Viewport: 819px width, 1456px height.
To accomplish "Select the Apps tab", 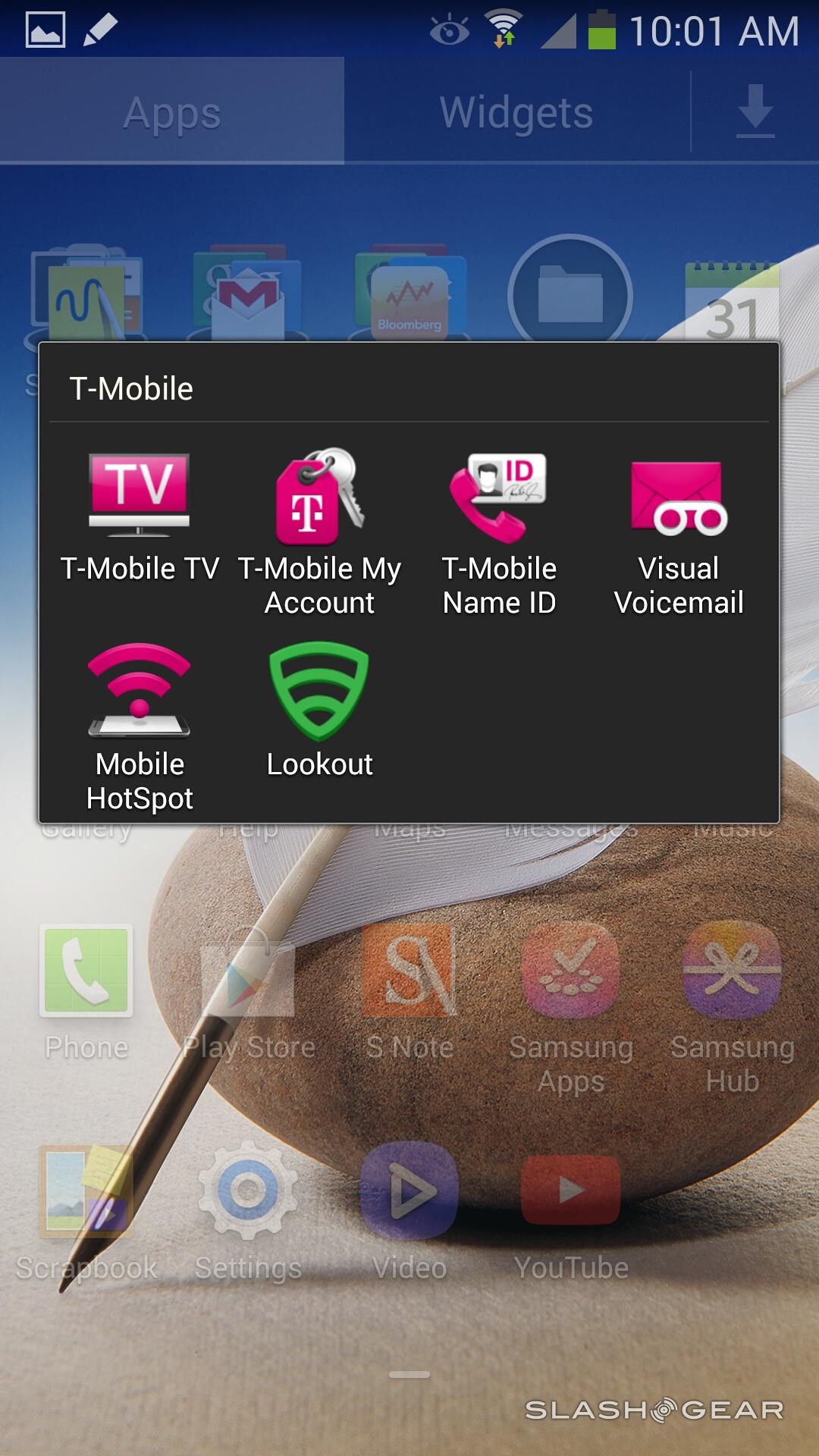I will tap(172, 113).
